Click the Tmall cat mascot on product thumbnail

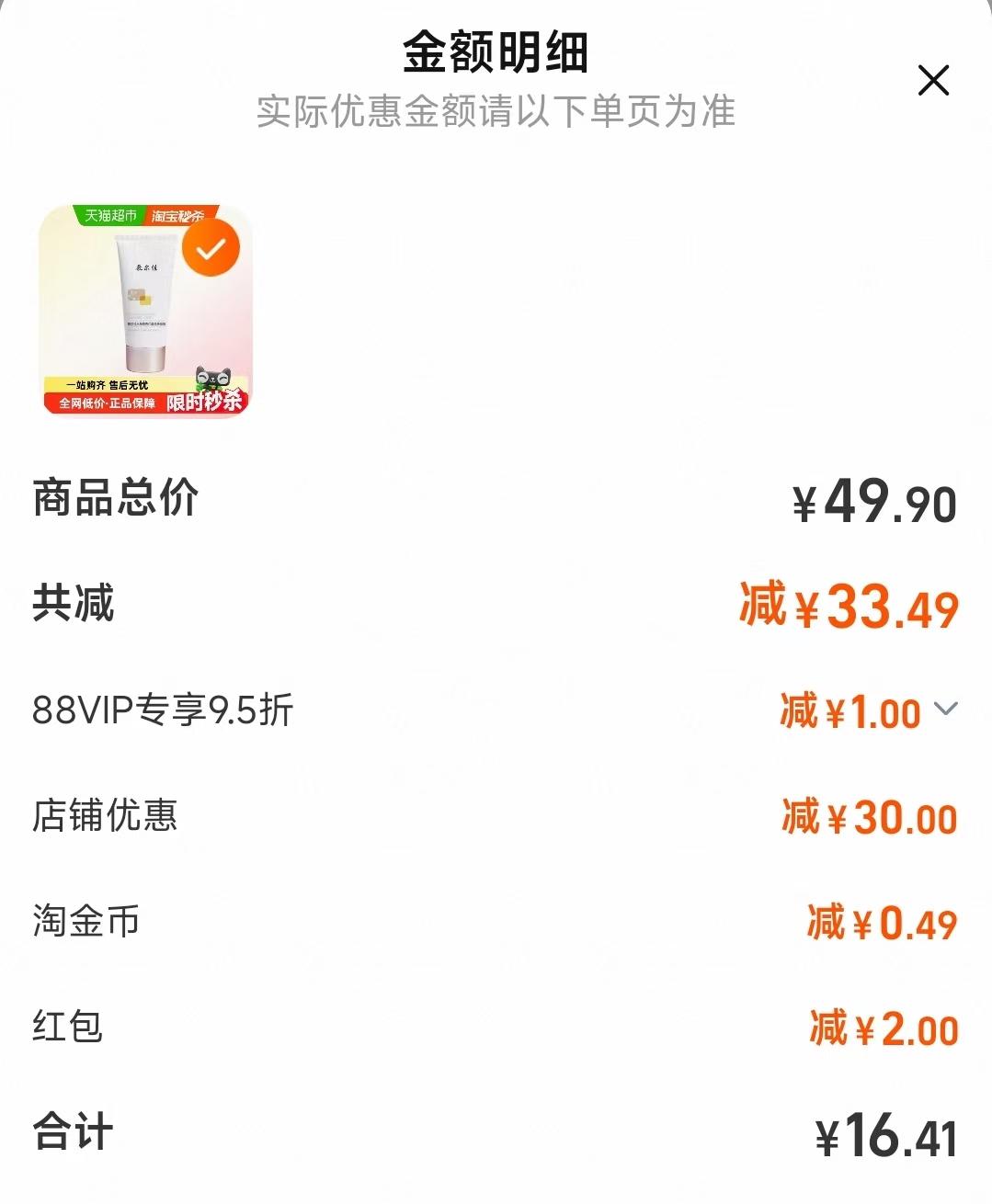coord(213,379)
